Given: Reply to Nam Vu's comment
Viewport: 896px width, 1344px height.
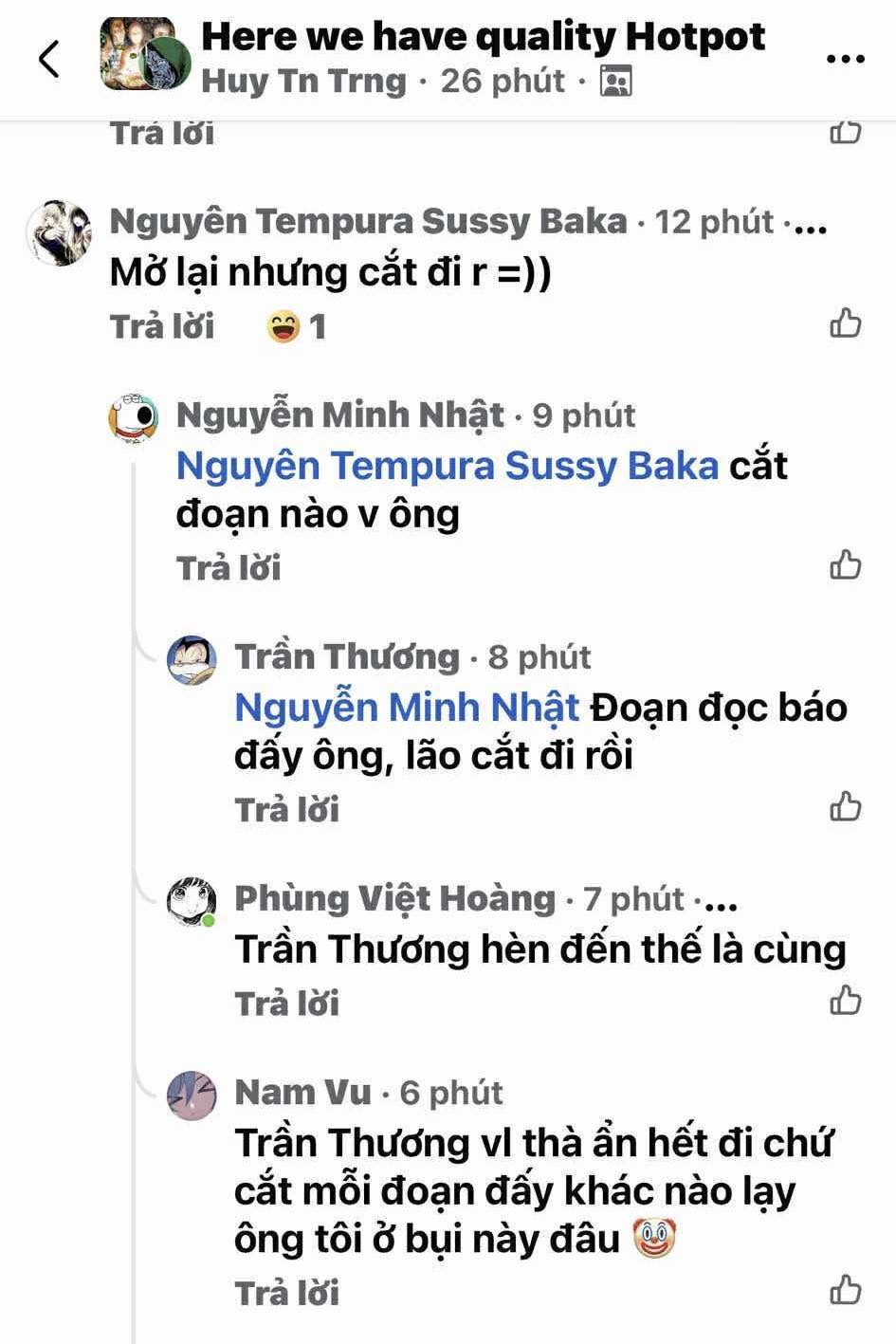Looking at the screenshot, I should (286, 1294).
